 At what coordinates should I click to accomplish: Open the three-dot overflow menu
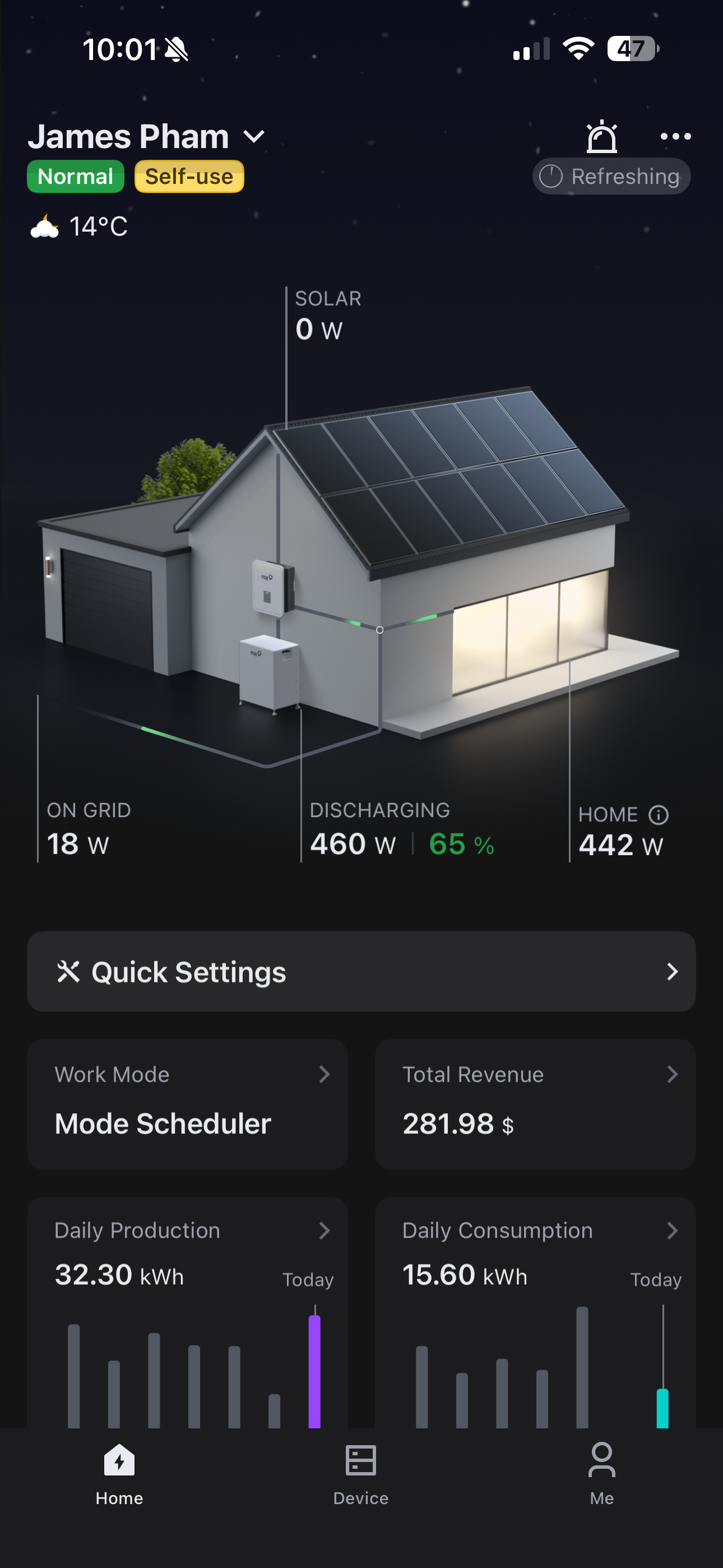click(675, 136)
